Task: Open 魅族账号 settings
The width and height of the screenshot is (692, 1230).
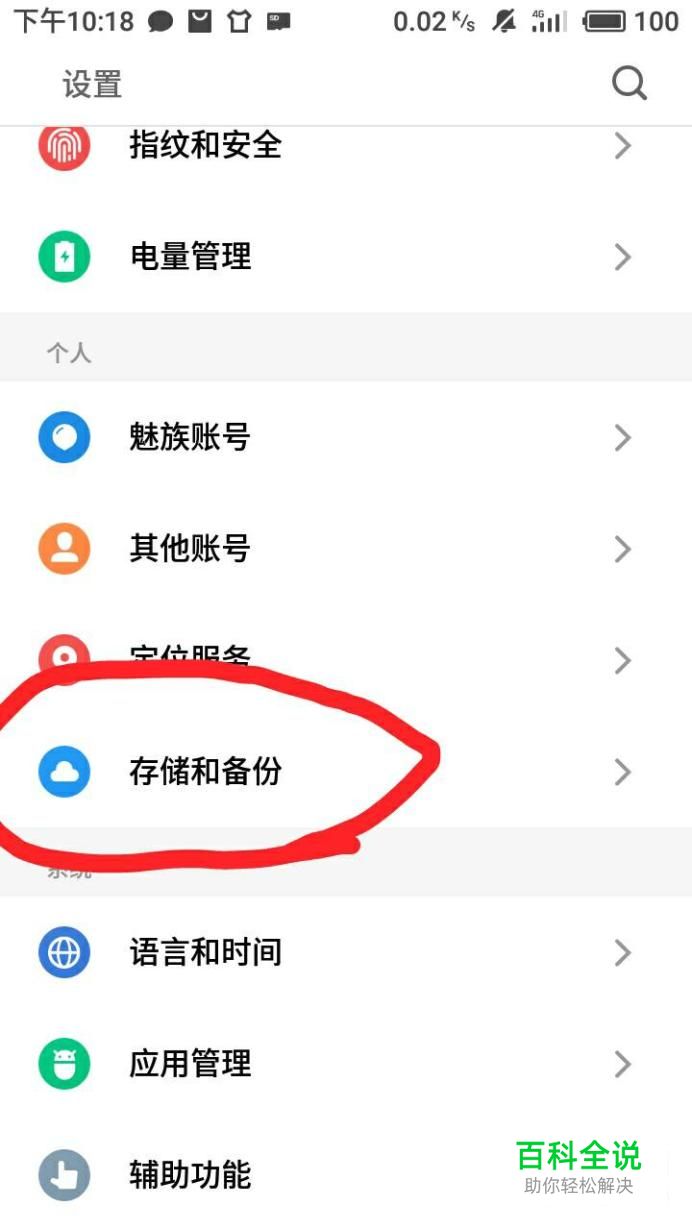Action: [190, 437]
